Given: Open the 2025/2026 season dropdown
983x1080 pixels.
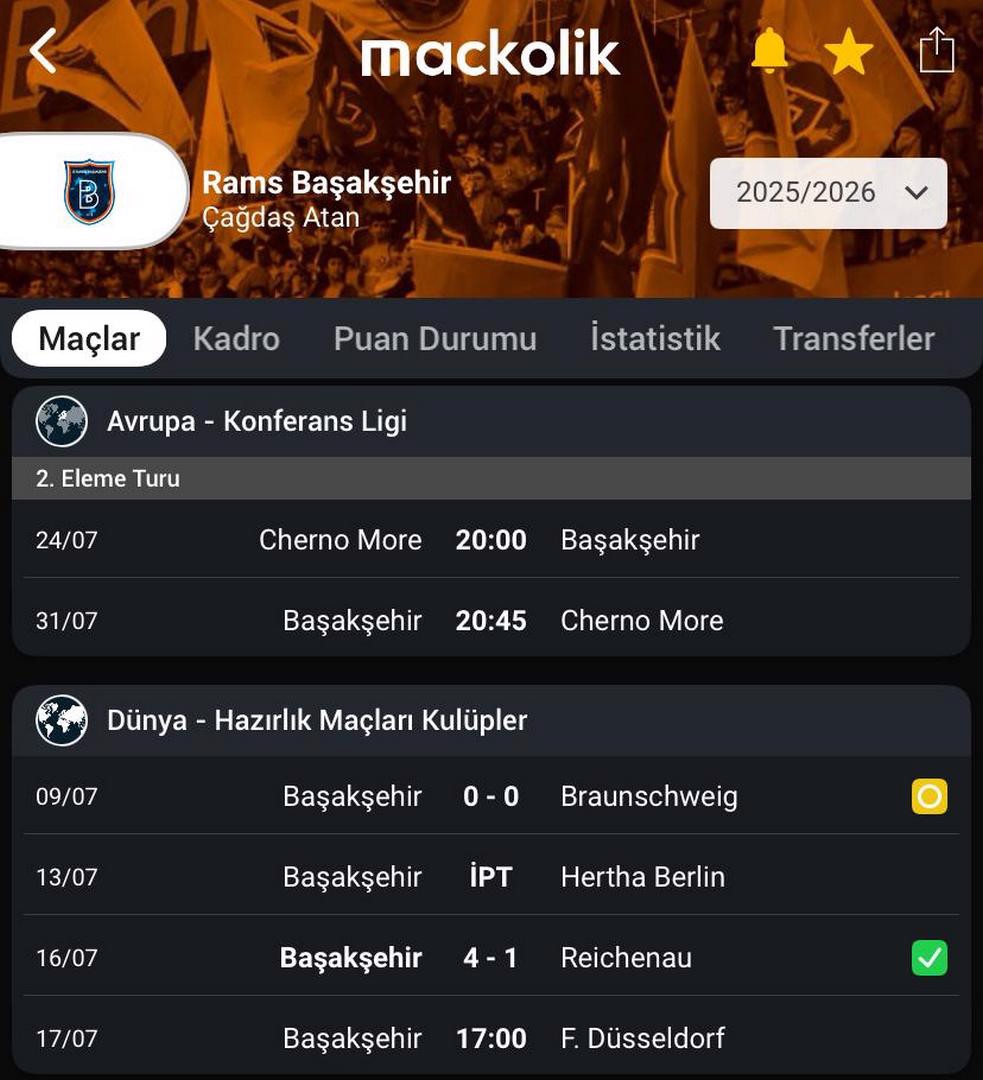Looking at the screenshot, I should (x=828, y=192).
